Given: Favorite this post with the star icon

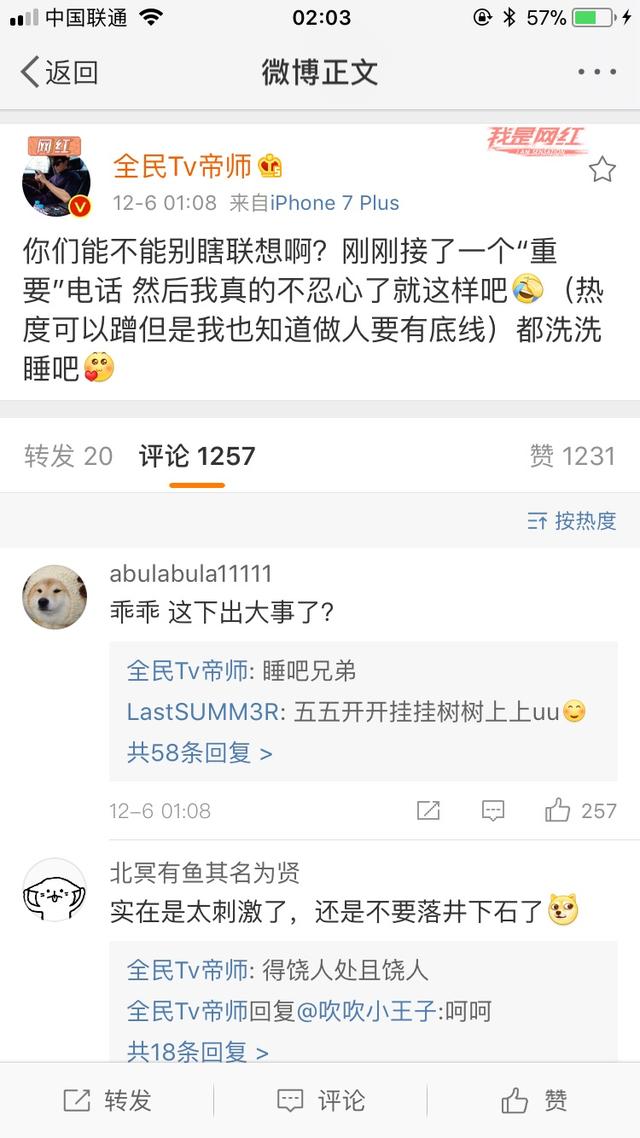Looking at the screenshot, I should pos(602,170).
